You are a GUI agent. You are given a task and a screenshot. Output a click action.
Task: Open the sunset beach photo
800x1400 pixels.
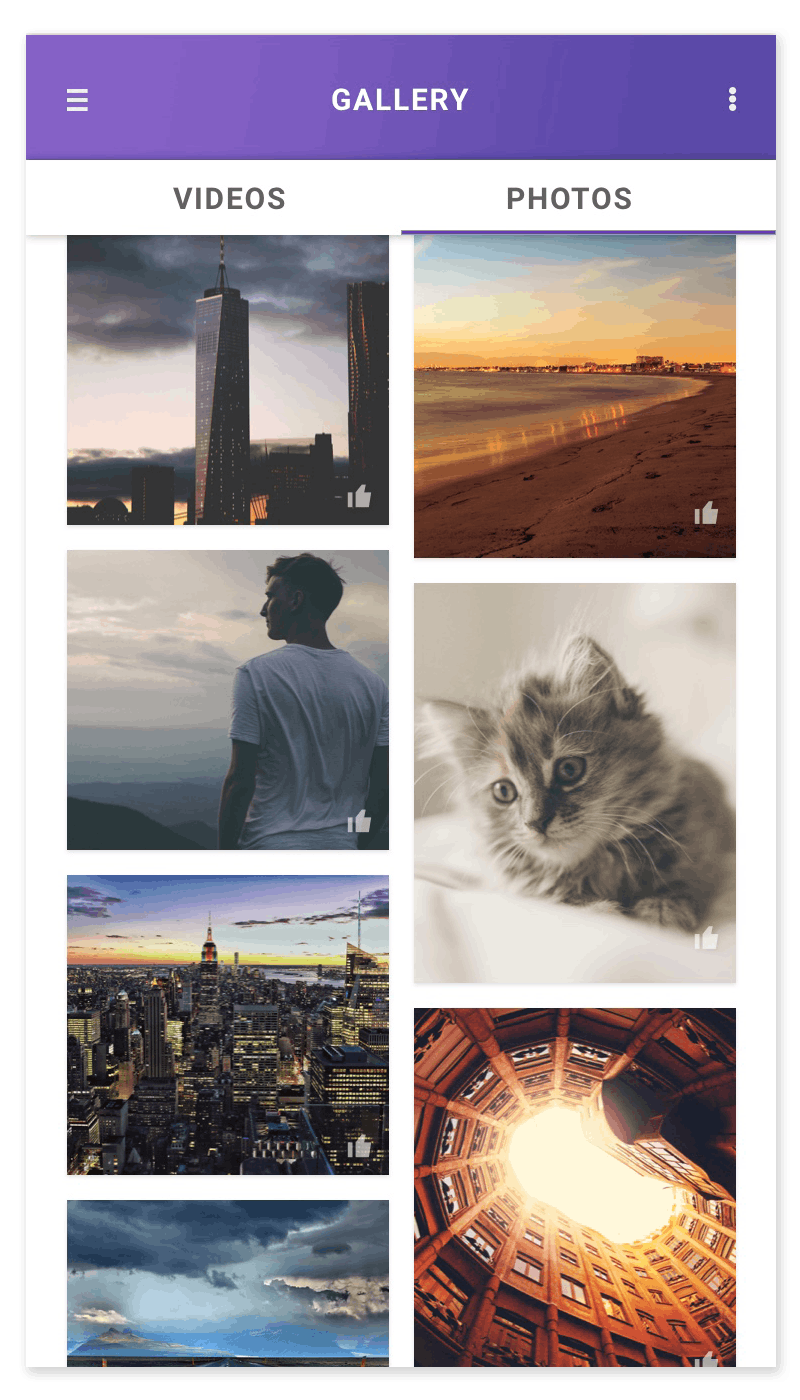tap(574, 396)
